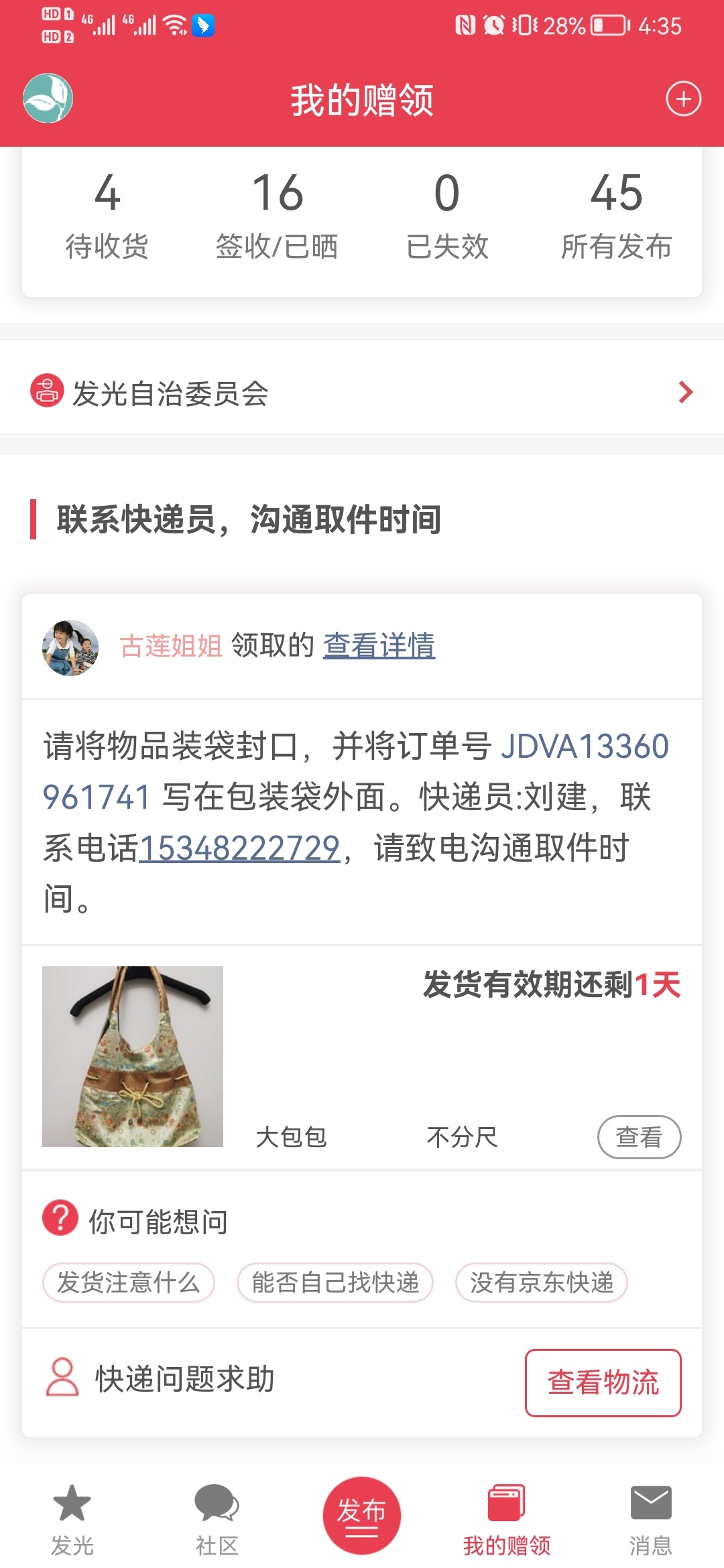Call courier number 15348222729
The image size is (724, 1568).
tap(239, 848)
